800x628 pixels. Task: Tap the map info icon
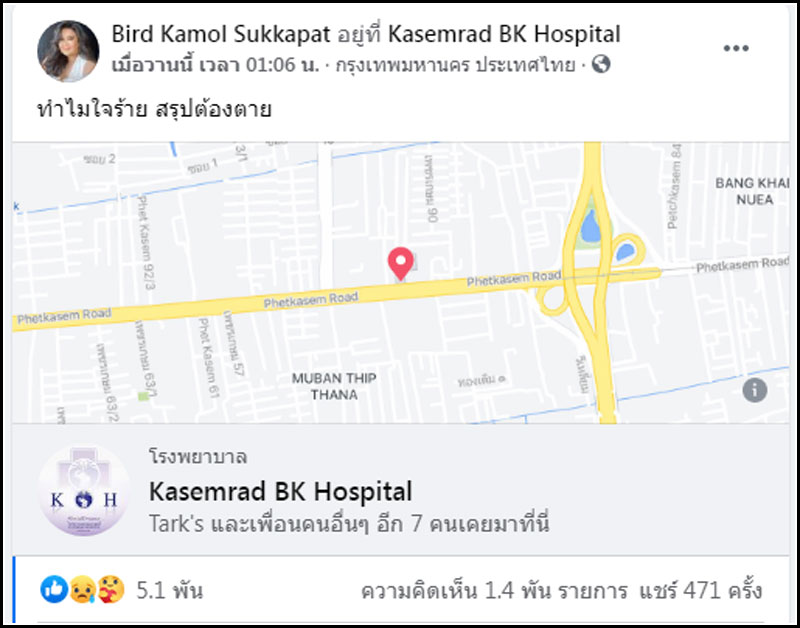[755, 390]
